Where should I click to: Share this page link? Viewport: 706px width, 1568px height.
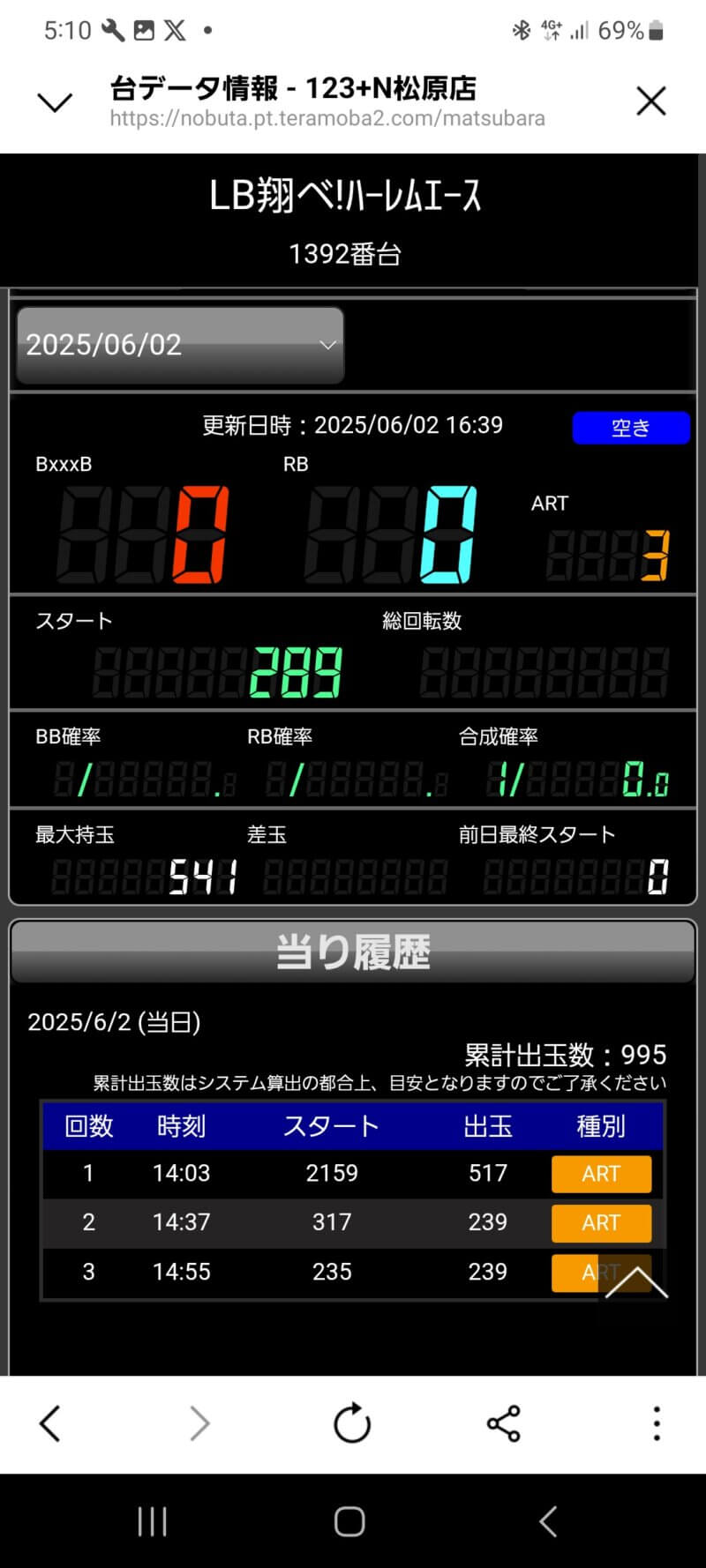click(x=503, y=1423)
